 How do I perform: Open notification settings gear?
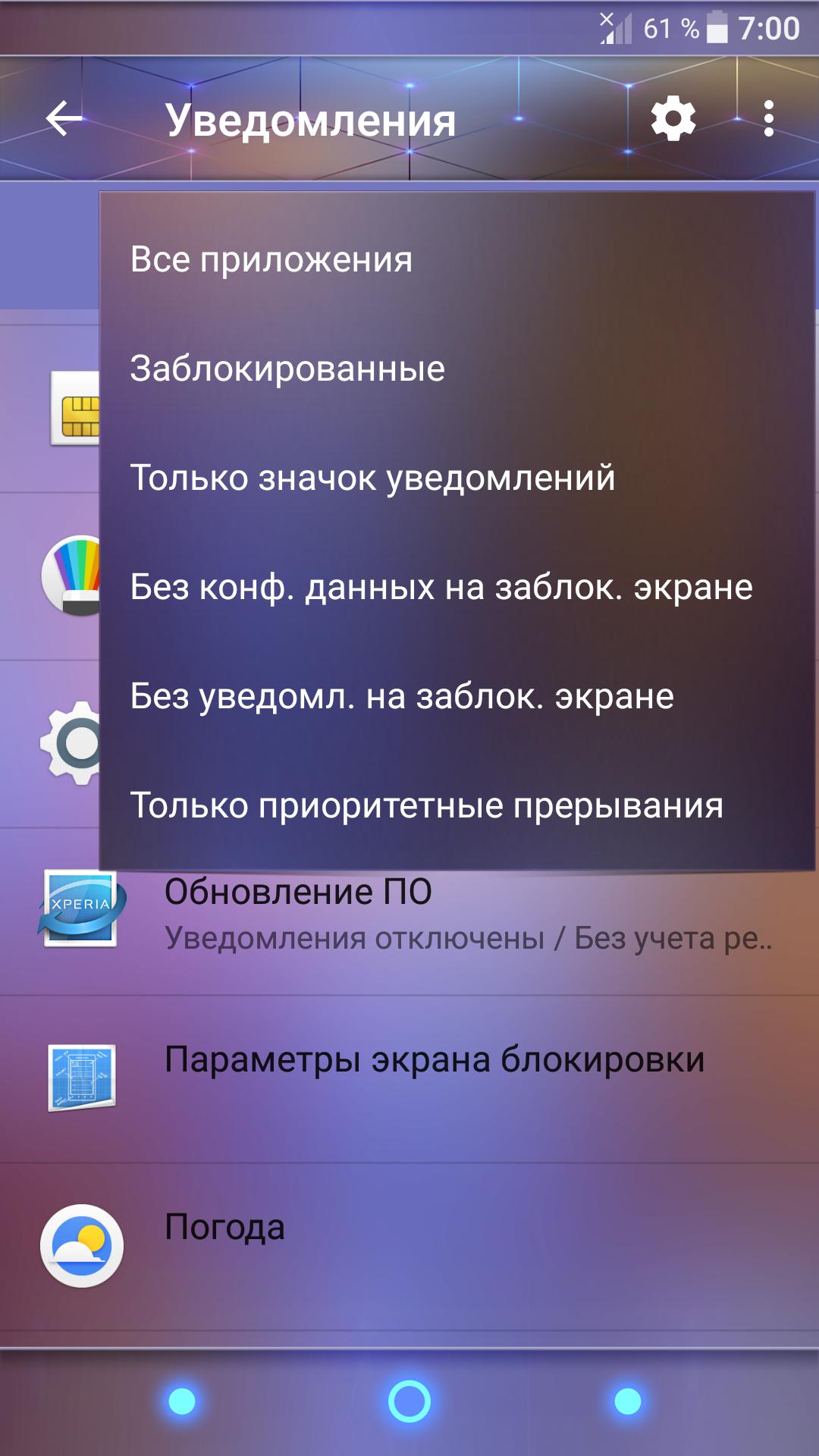[673, 119]
